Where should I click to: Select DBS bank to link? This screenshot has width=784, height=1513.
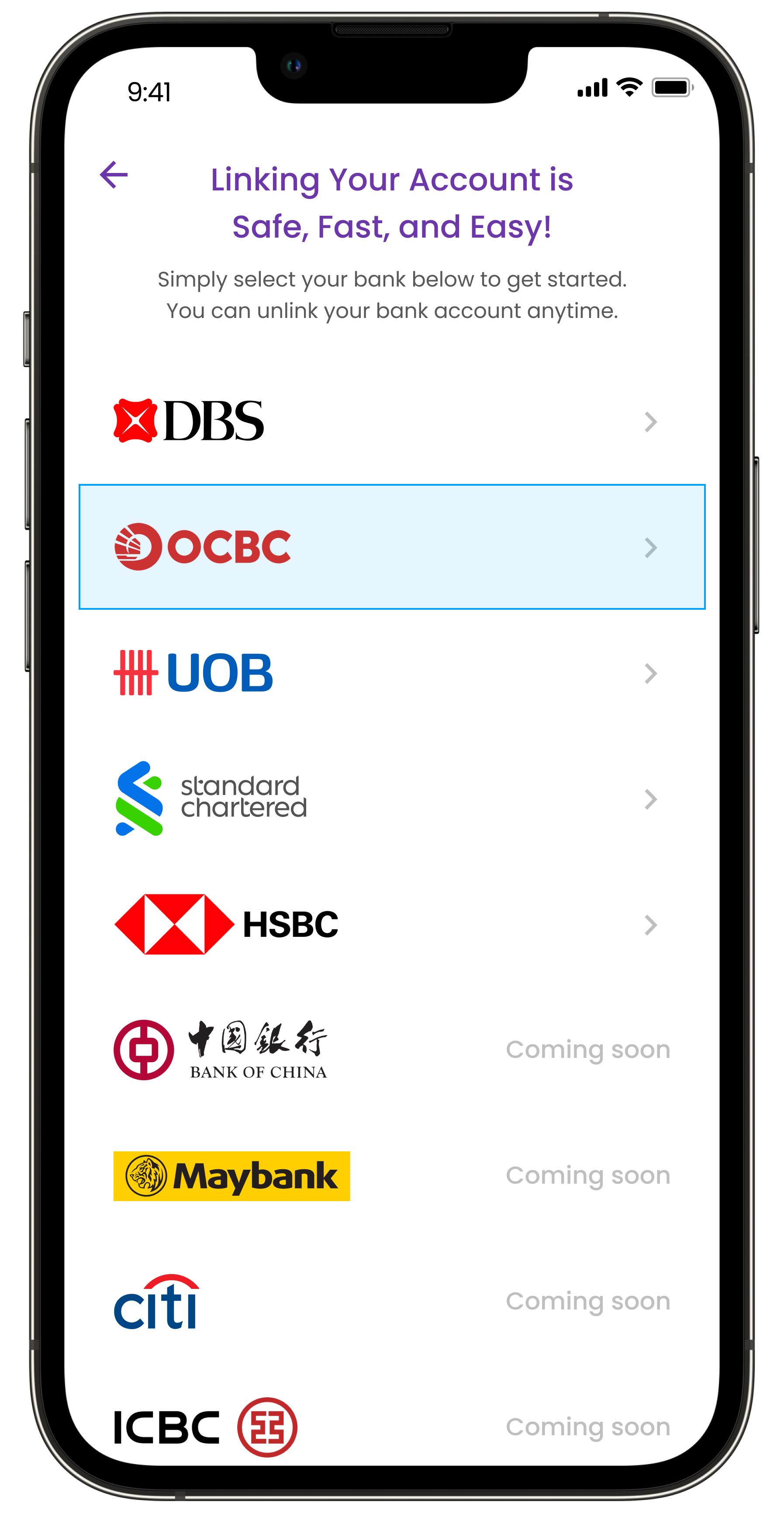pos(392,422)
